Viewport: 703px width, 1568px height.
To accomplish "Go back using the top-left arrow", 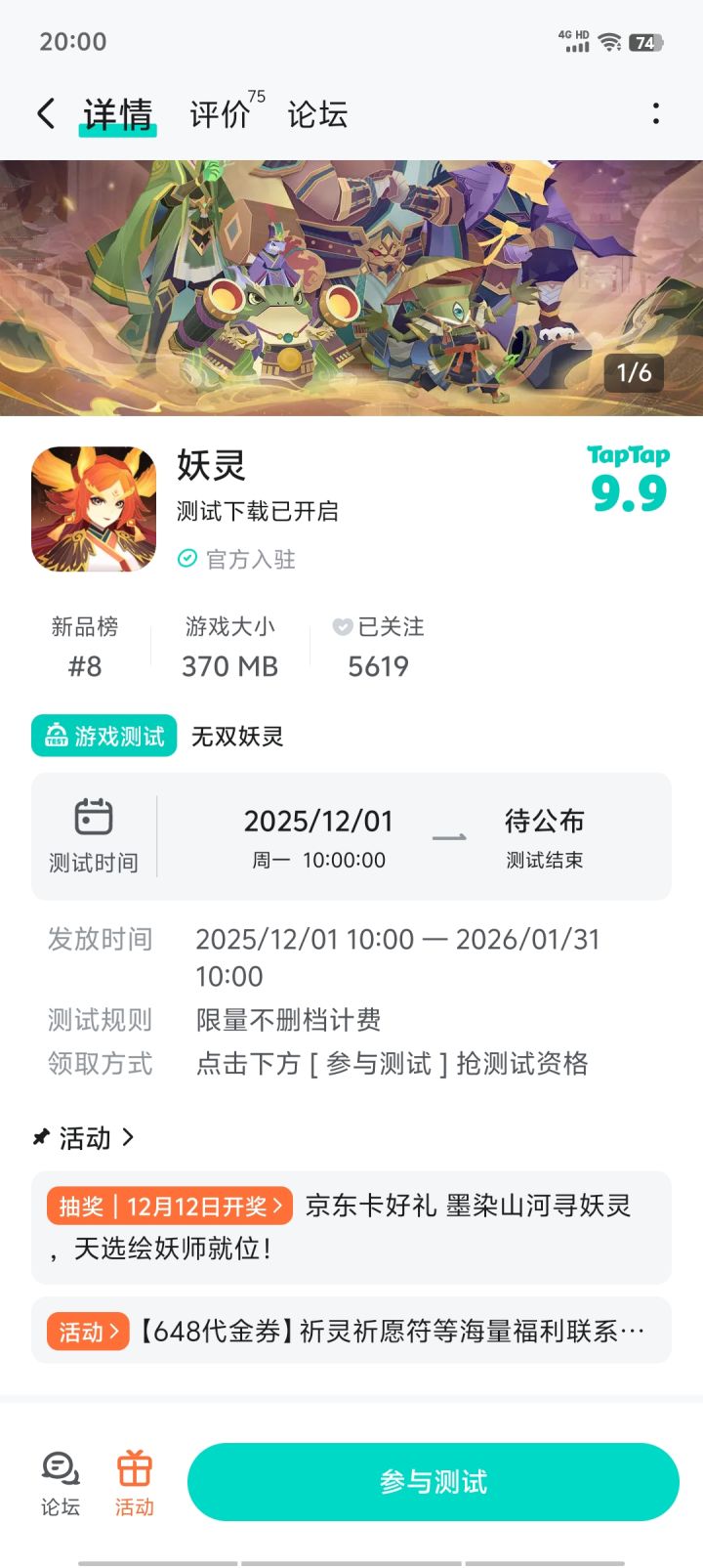I will click(46, 114).
